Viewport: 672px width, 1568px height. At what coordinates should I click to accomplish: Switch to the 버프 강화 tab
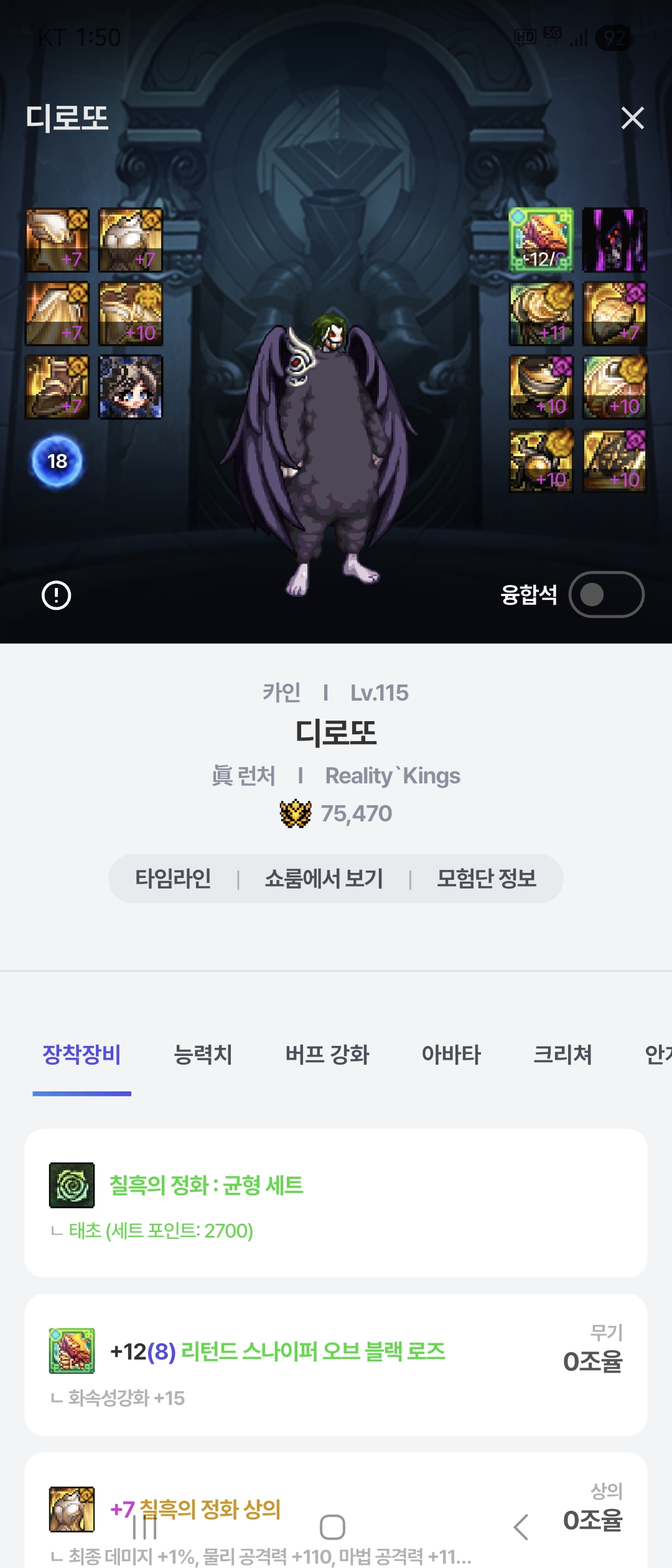327,1055
